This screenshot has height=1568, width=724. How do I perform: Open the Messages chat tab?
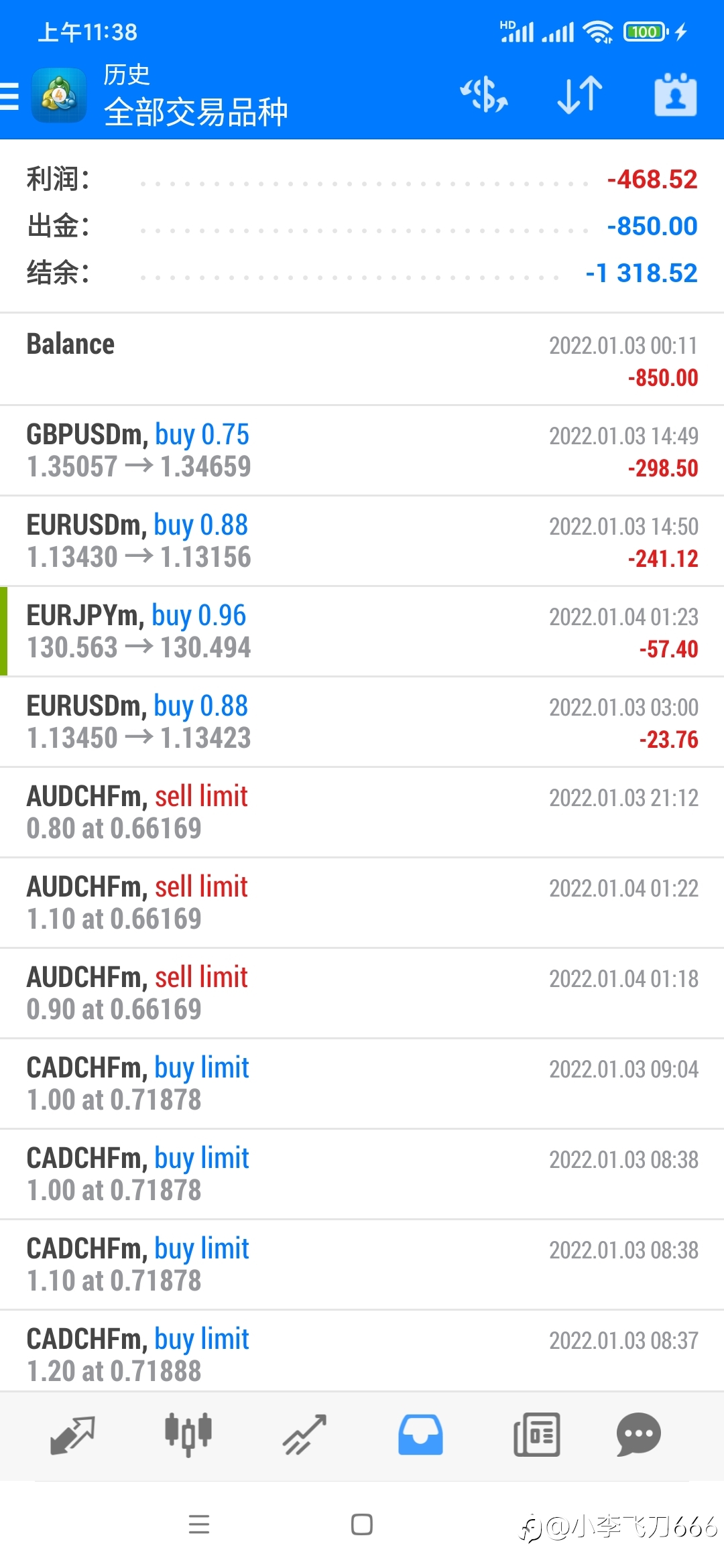coord(639,1435)
